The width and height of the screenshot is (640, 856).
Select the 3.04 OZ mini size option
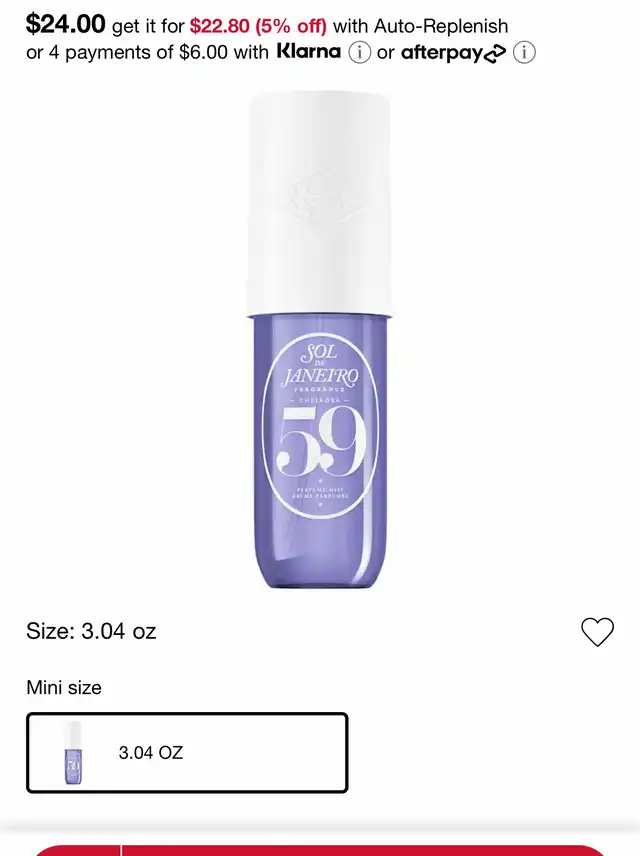pyautogui.click(x=187, y=753)
